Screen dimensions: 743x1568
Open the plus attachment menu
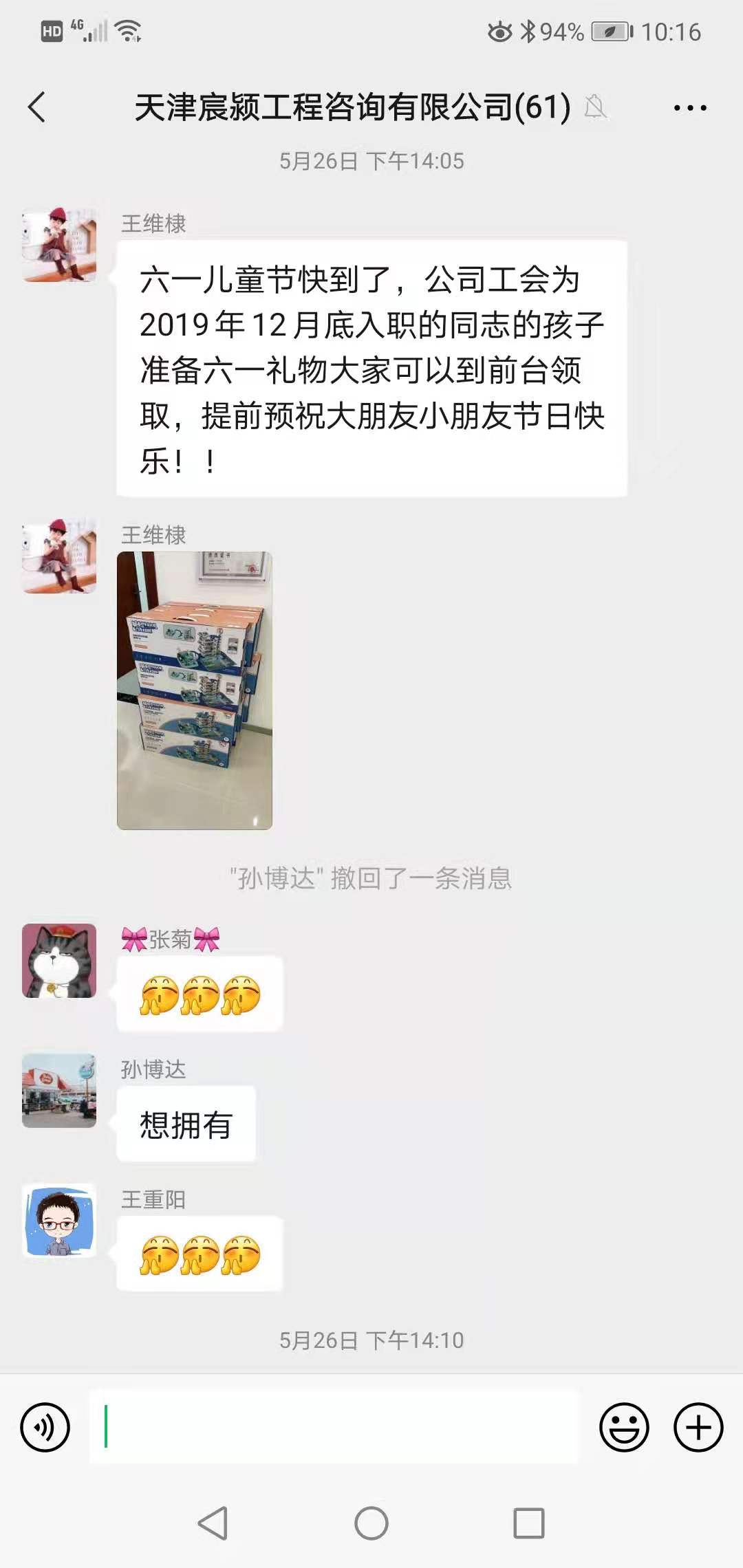point(698,1428)
